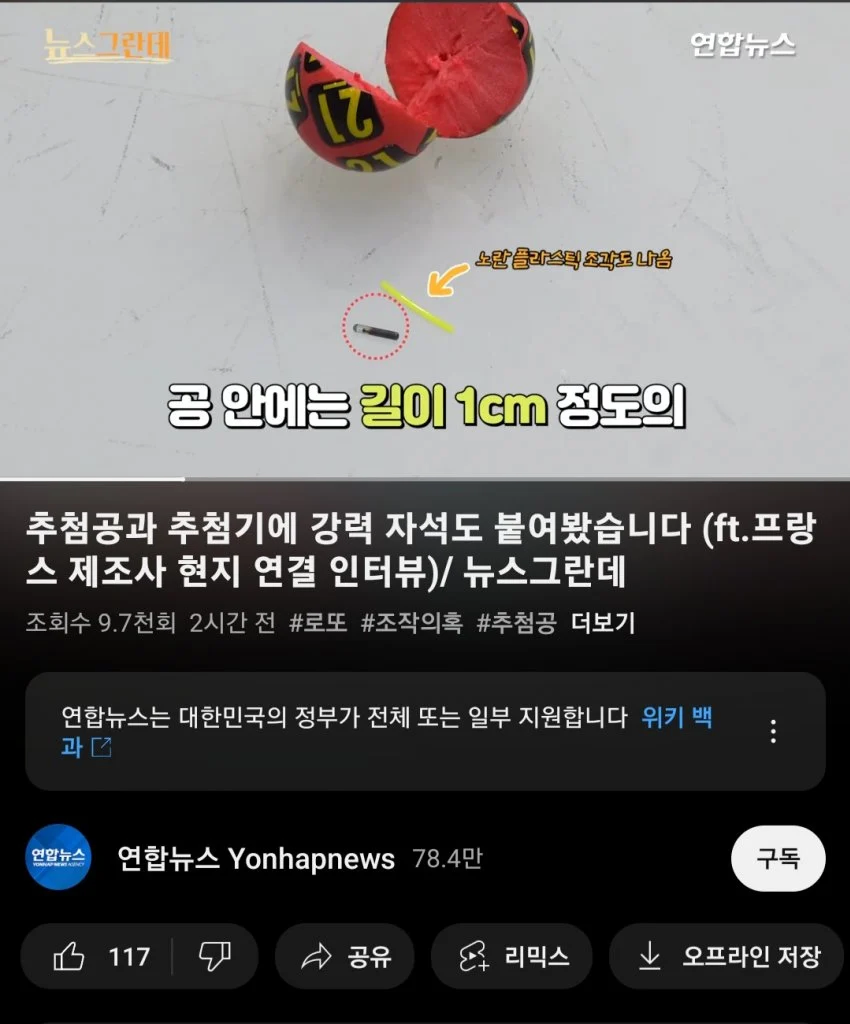Image resolution: width=850 pixels, height=1024 pixels.
Task: Create a remix with 리믹스
Action: [512, 957]
